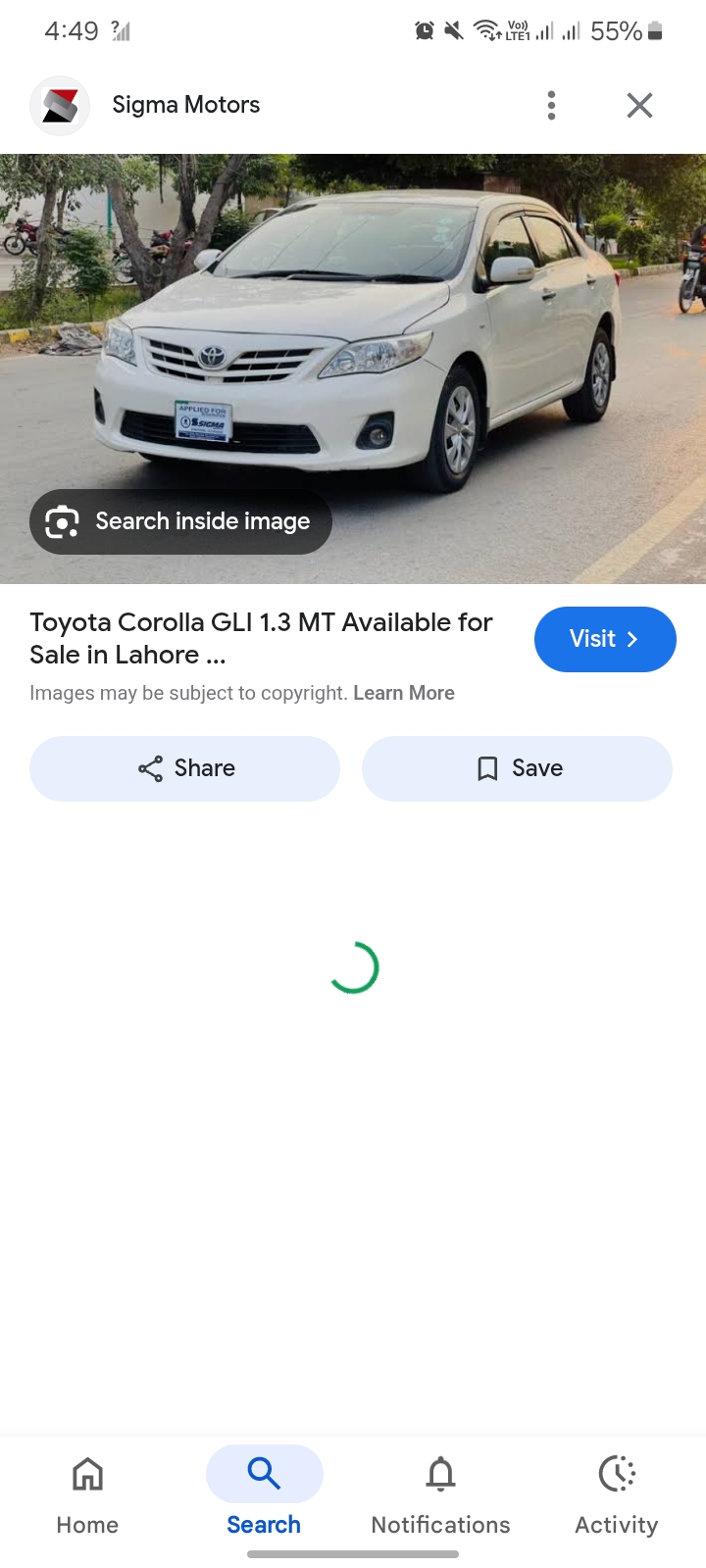The image size is (706, 1568).
Task: Save the image to collections
Action: tap(517, 768)
